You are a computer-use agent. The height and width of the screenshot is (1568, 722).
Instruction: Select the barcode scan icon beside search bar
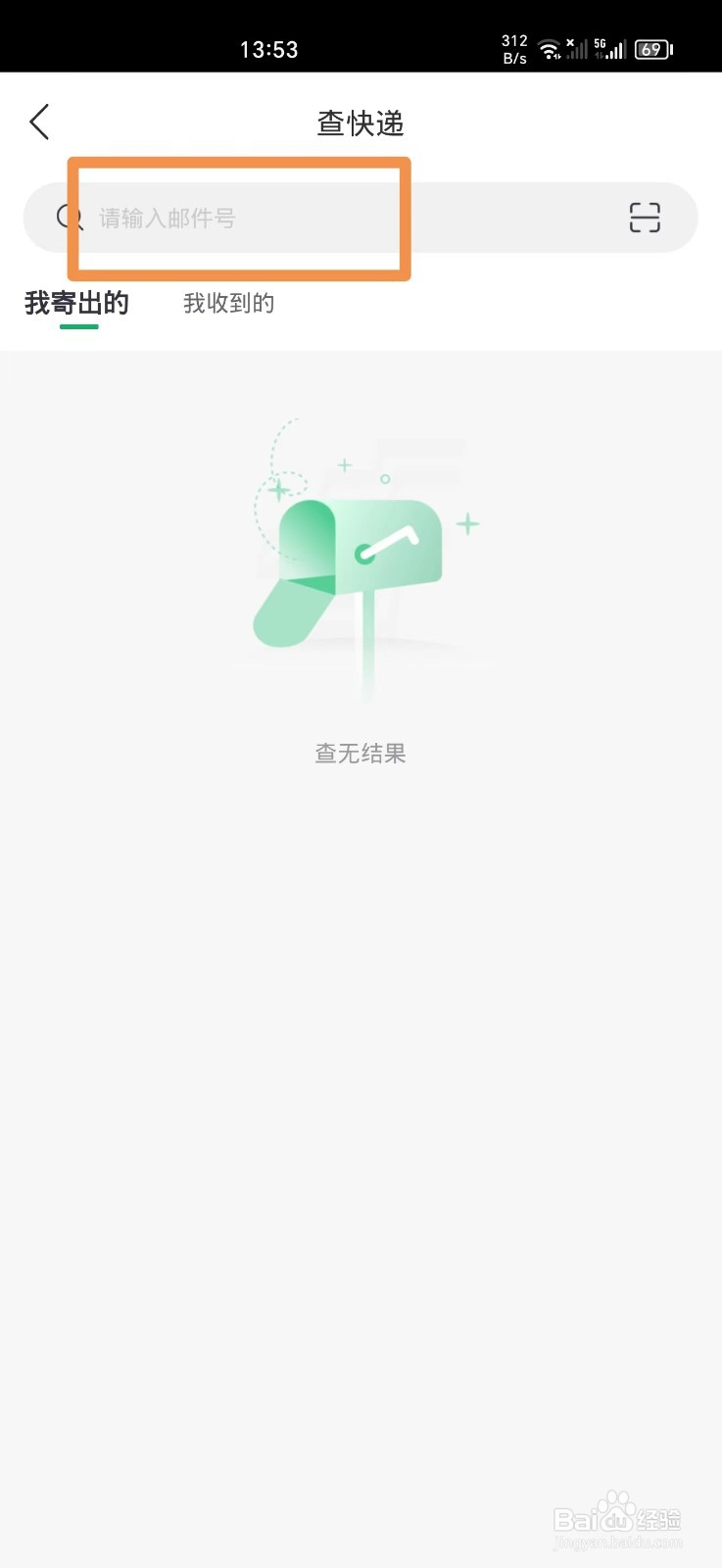(x=644, y=218)
